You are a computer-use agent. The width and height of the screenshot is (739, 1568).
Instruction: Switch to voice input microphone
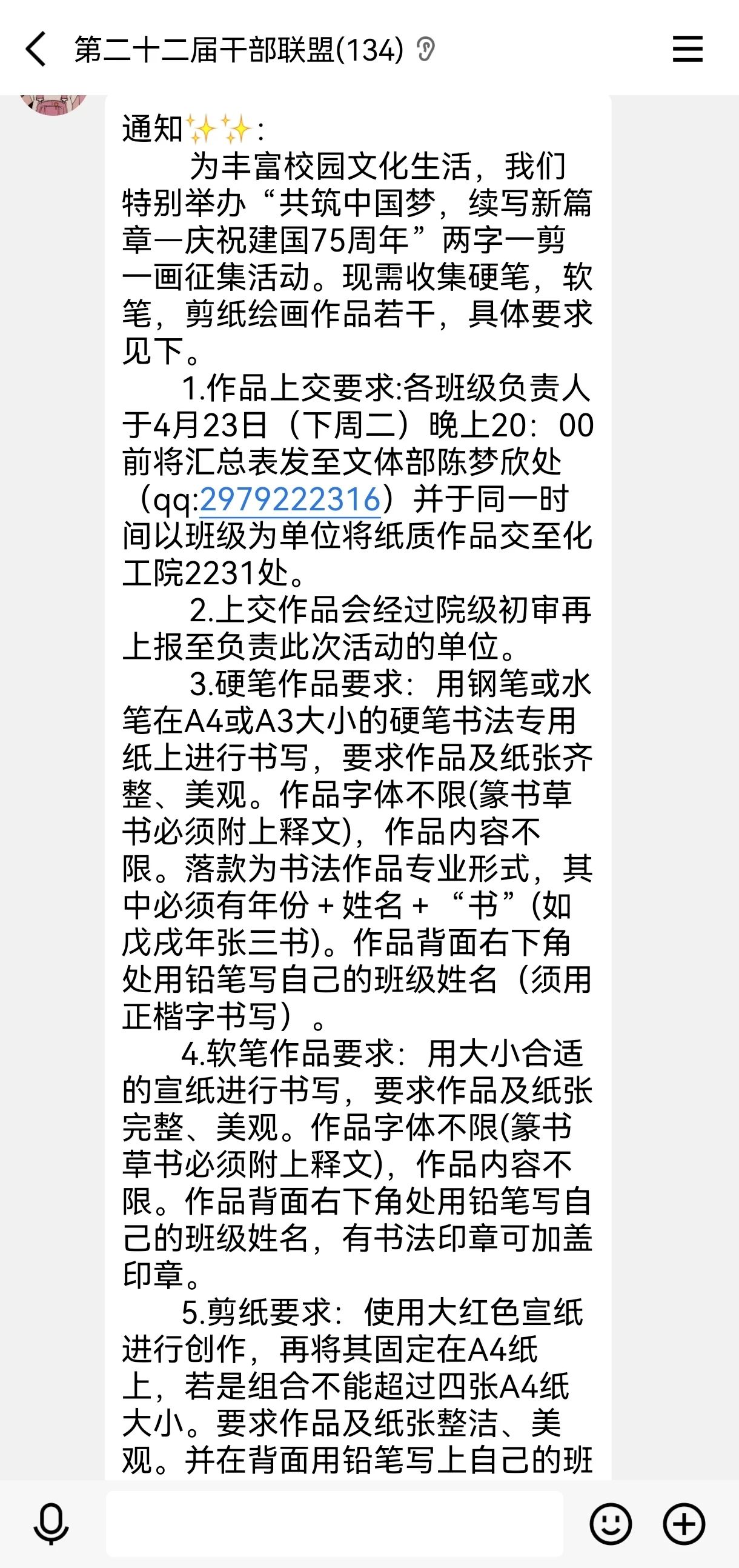click(x=51, y=1524)
